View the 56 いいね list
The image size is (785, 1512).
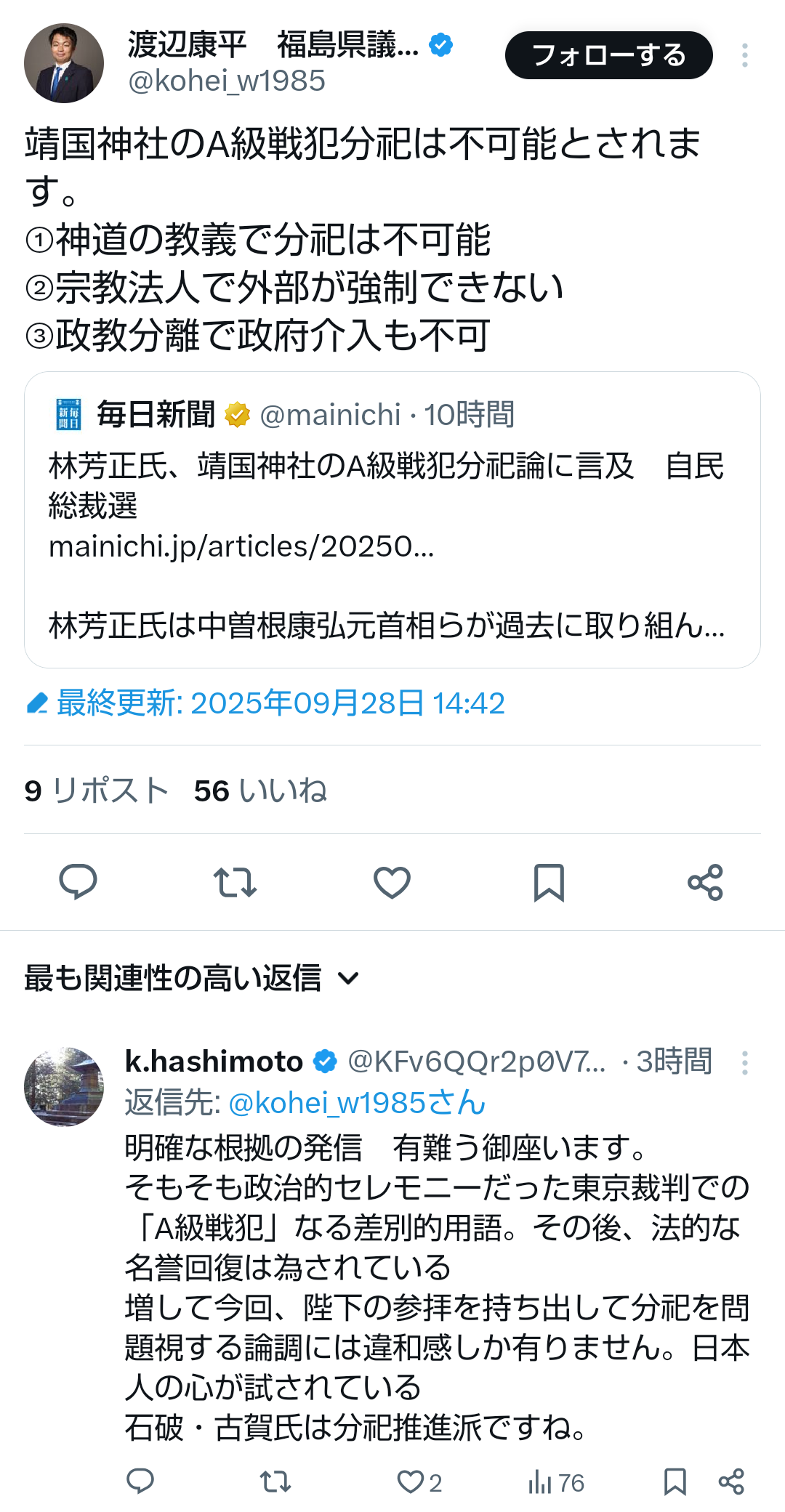(x=260, y=791)
